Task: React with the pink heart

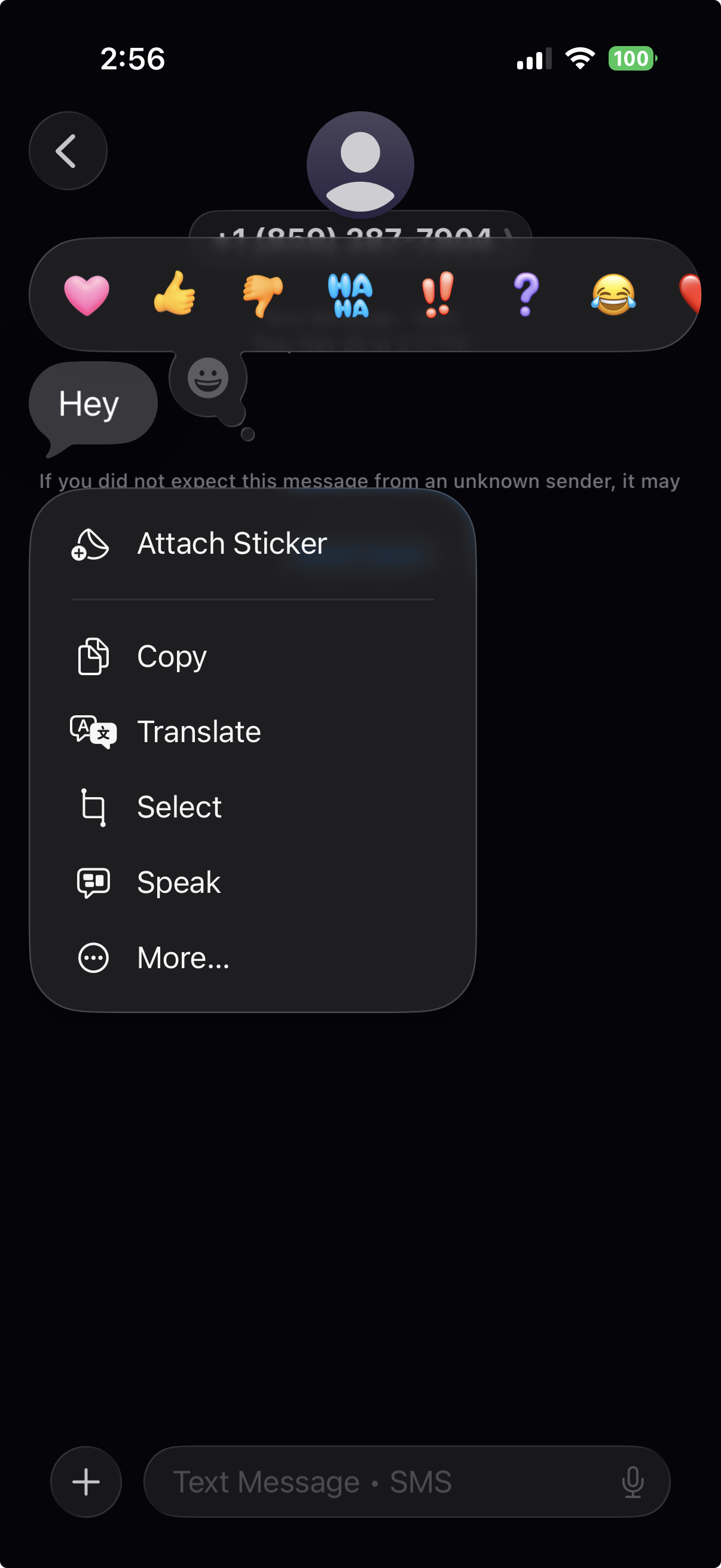Action: click(x=87, y=295)
